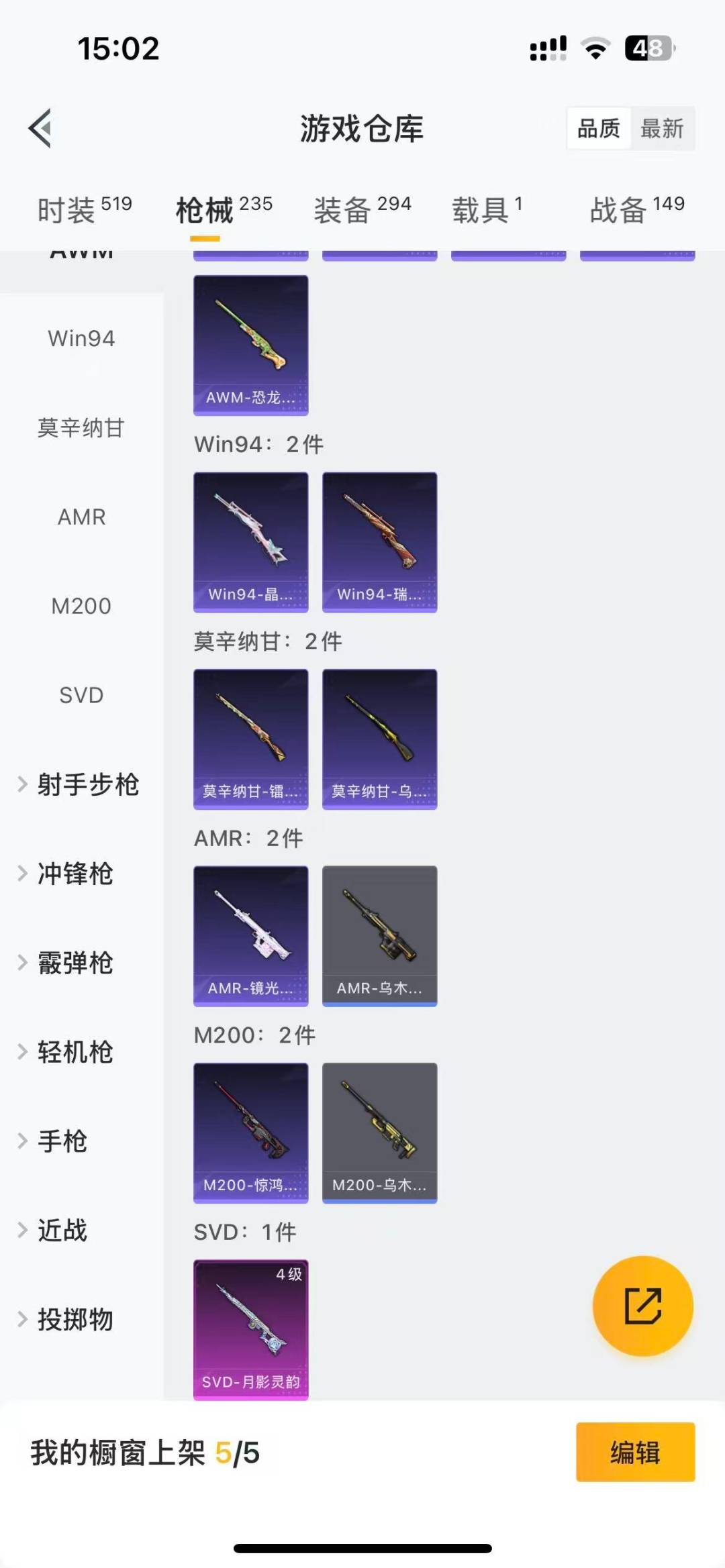725x1568 pixels.
Task: Open the 战备 tab
Action: 636,210
